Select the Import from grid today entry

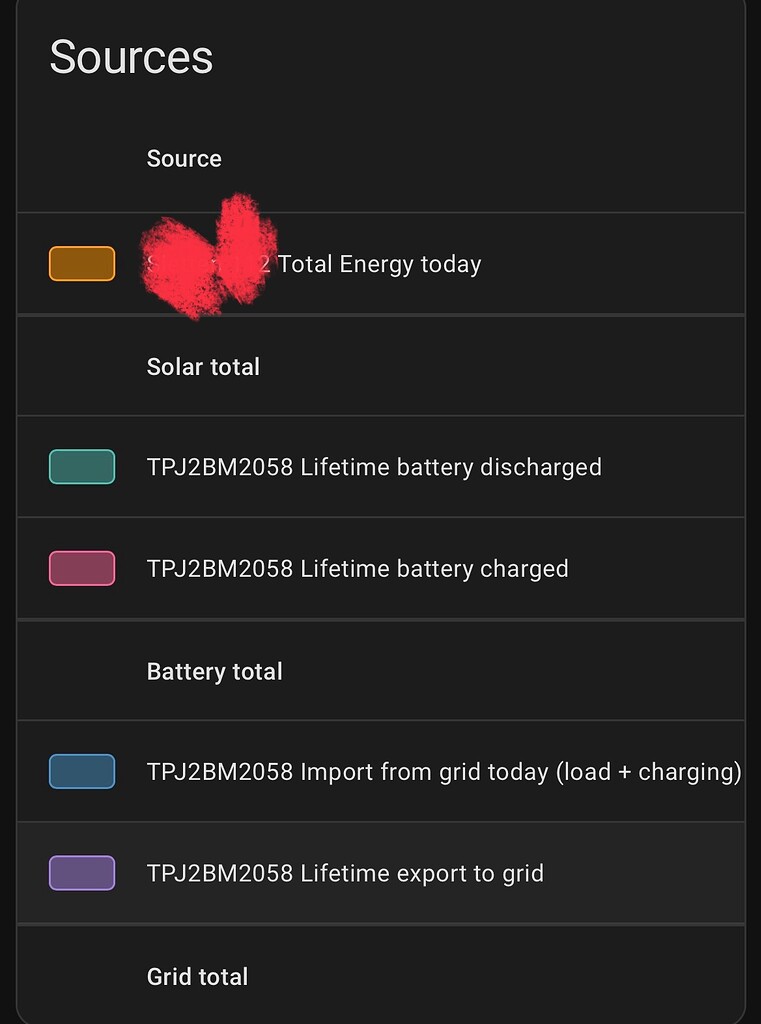pos(444,771)
